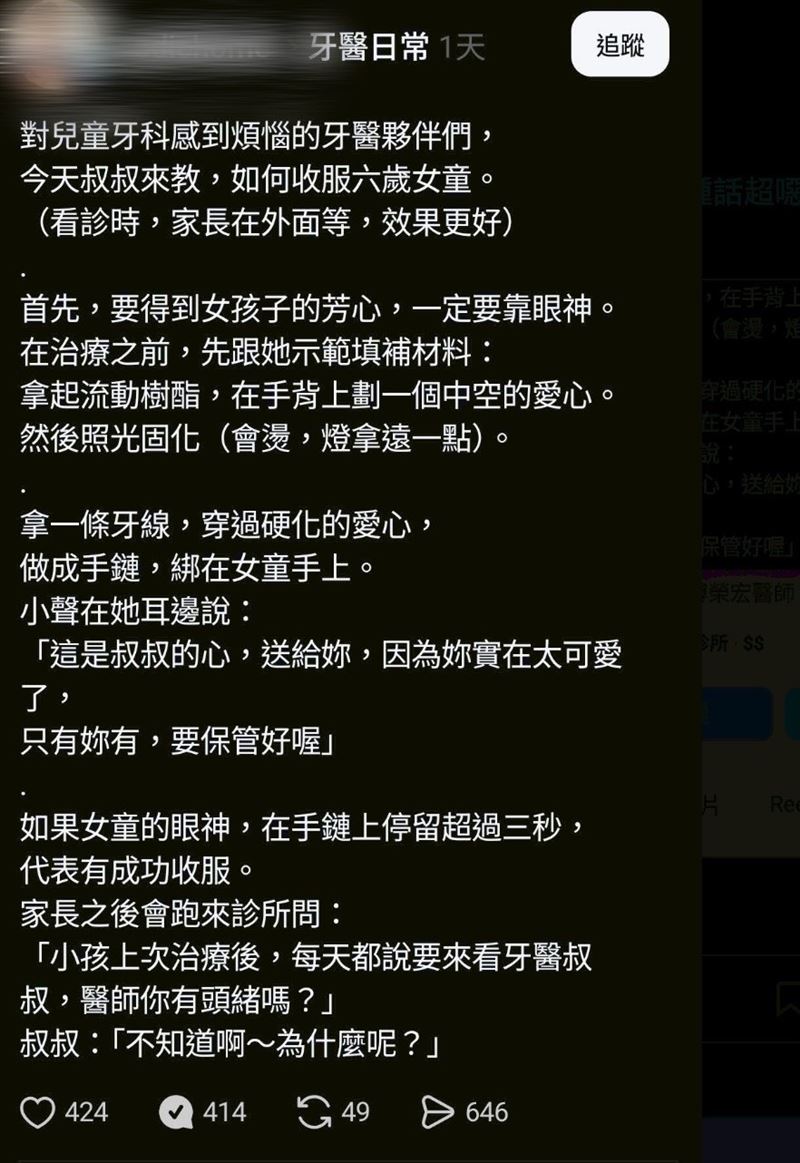Viewport: 800px width, 1163px height.
Task: Open the 414 replies count
Action: pyautogui.click(x=224, y=1112)
